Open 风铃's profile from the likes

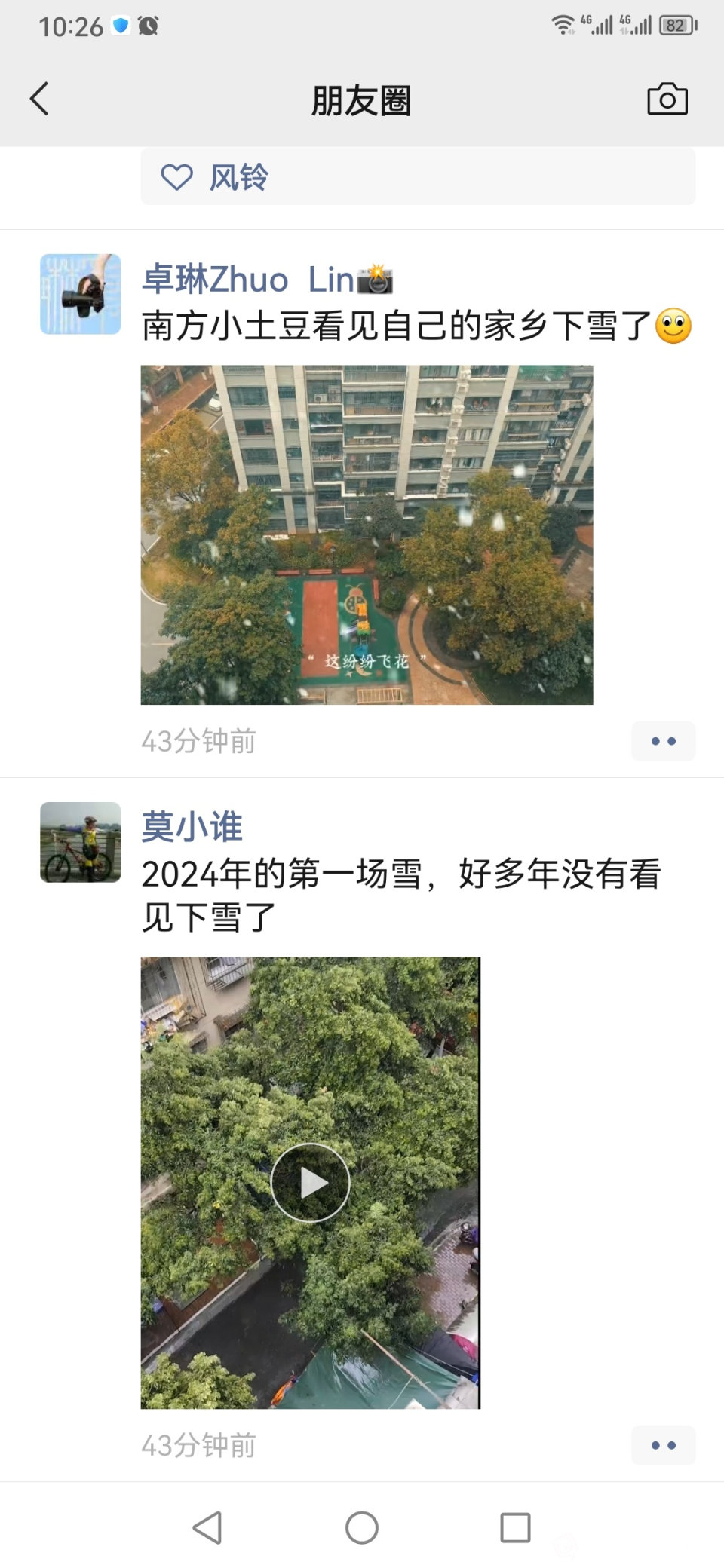(238, 178)
